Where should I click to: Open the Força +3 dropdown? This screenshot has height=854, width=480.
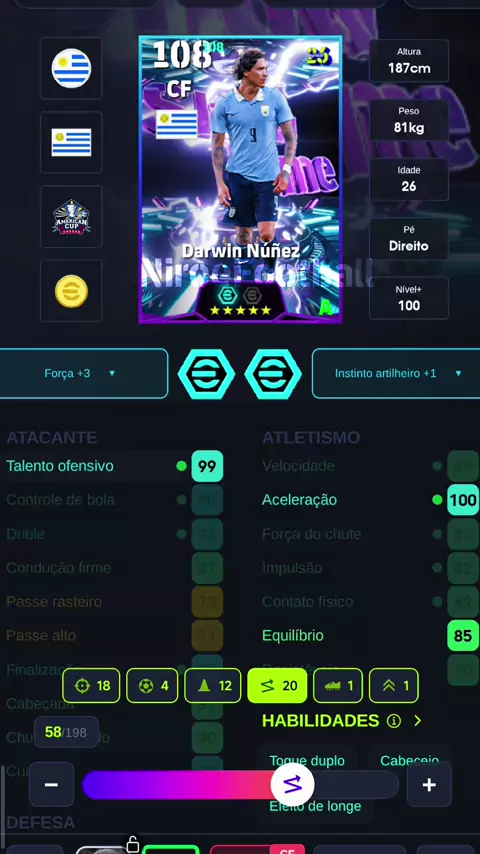(83, 373)
